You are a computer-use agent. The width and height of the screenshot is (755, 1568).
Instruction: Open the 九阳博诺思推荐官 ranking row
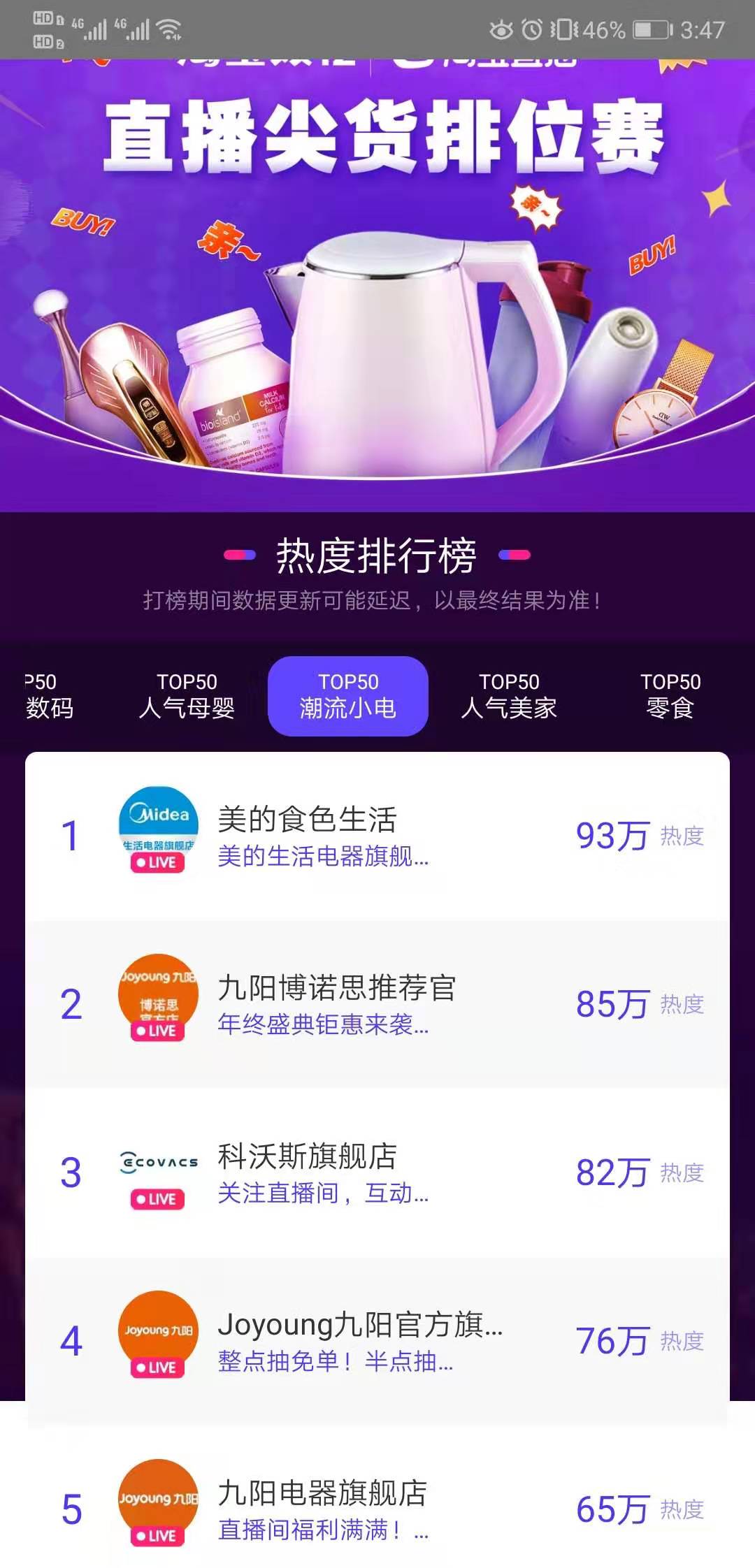(x=377, y=1004)
